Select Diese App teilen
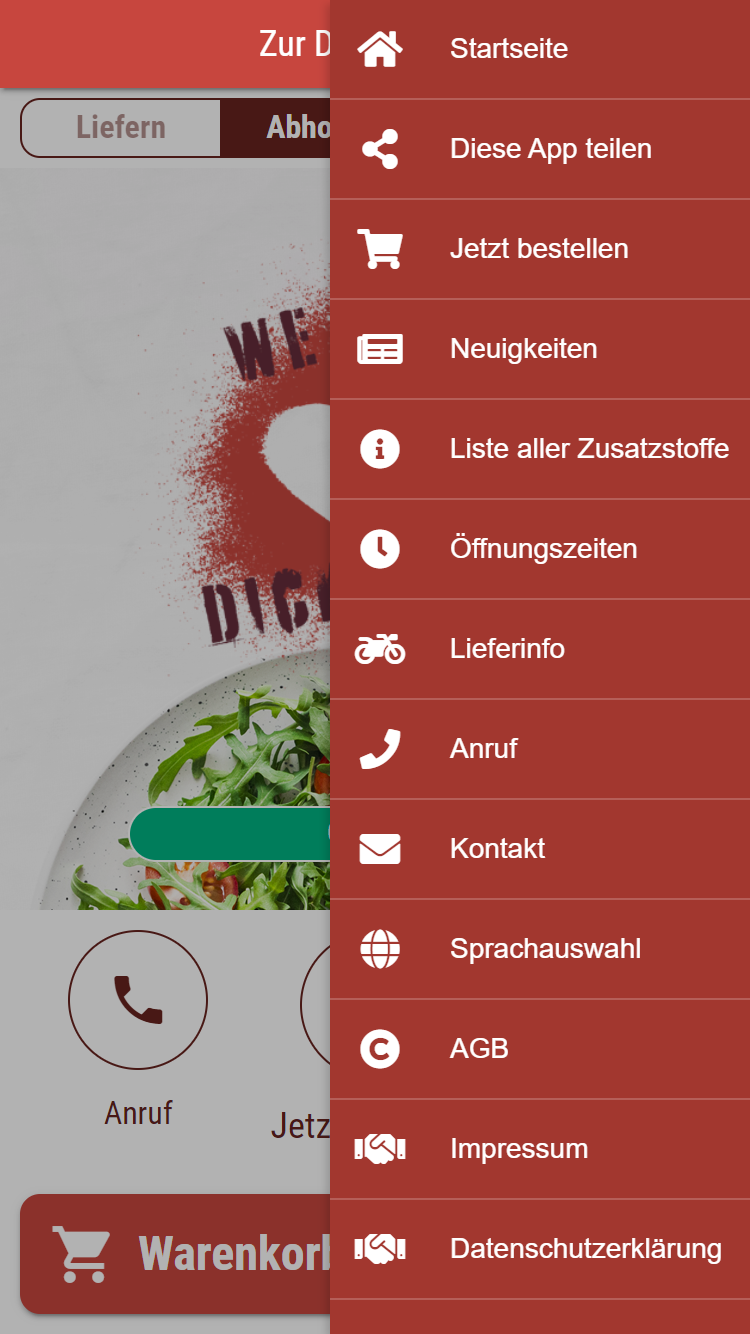Viewport: 750px width, 1334px height. pos(540,149)
